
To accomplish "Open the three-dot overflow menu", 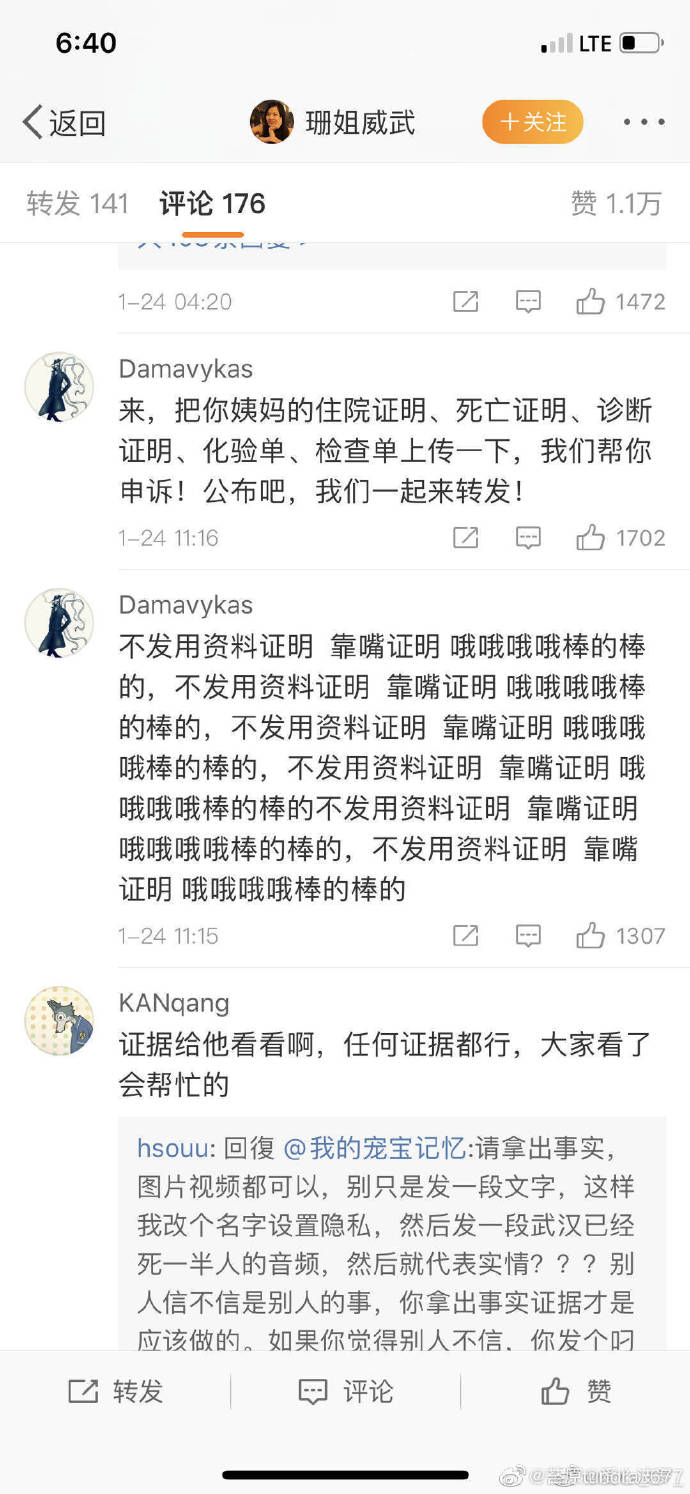I will click(643, 122).
